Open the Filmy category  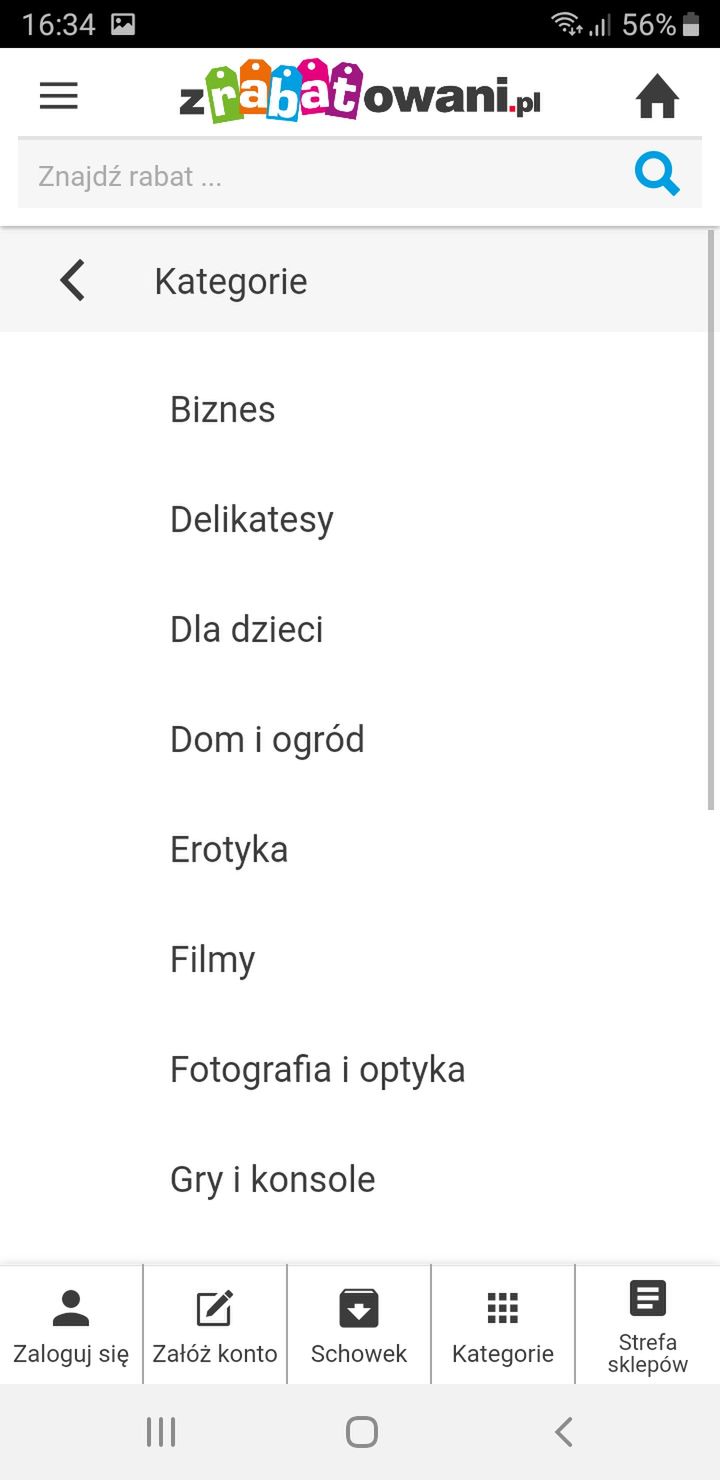click(x=360, y=959)
